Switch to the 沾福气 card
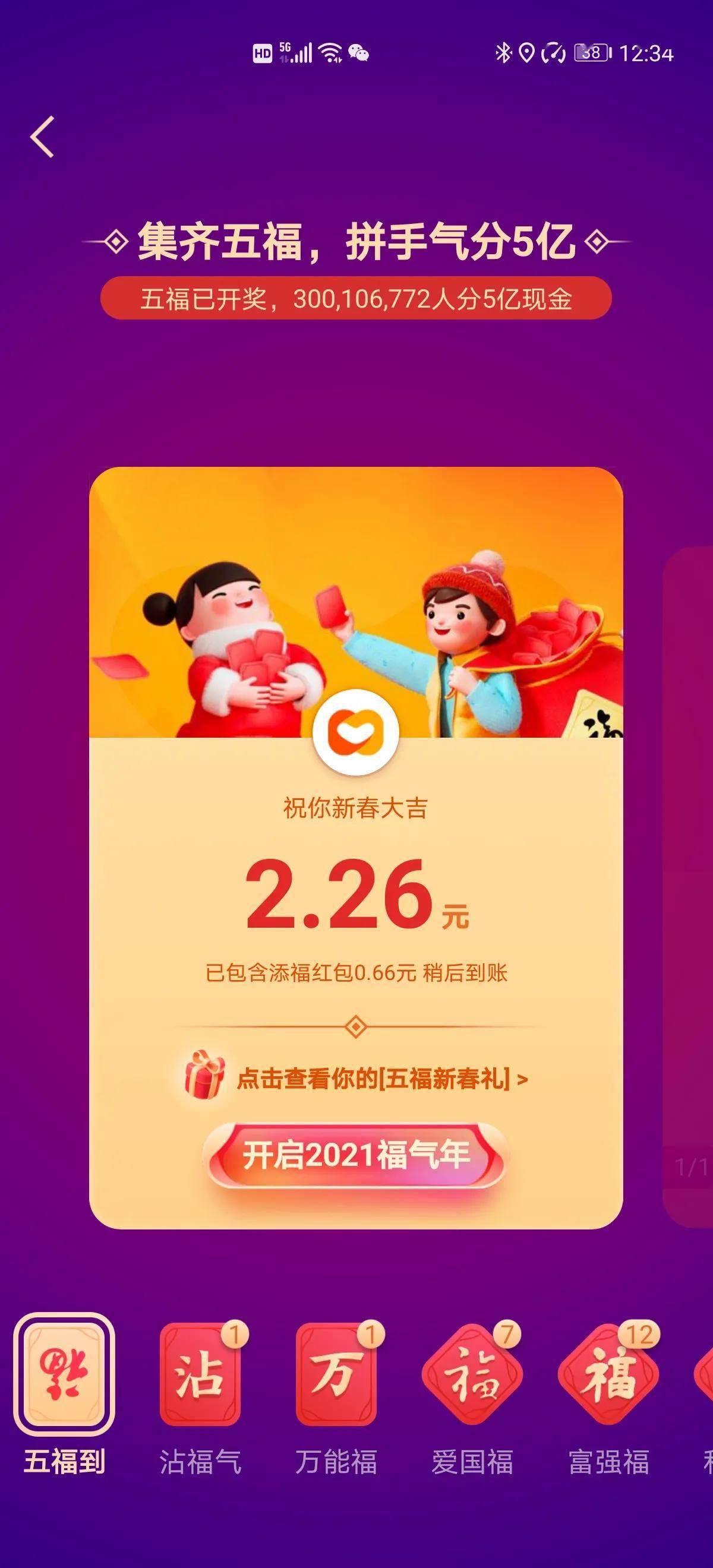713x1568 pixels. click(x=200, y=1374)
